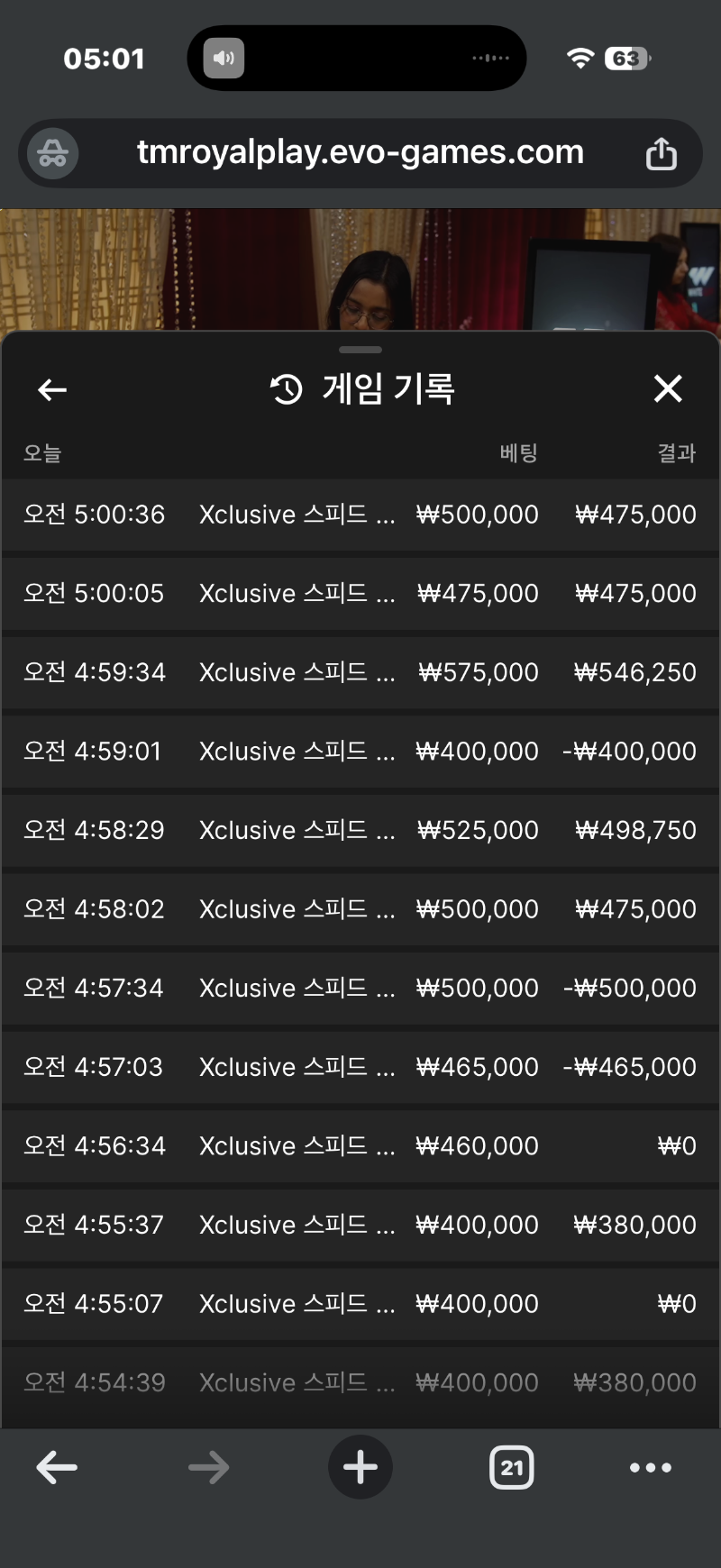Viewport: 721px width, 1568px height.
Task: View details of the 4:58:29 game
Action: coord(360,830)
